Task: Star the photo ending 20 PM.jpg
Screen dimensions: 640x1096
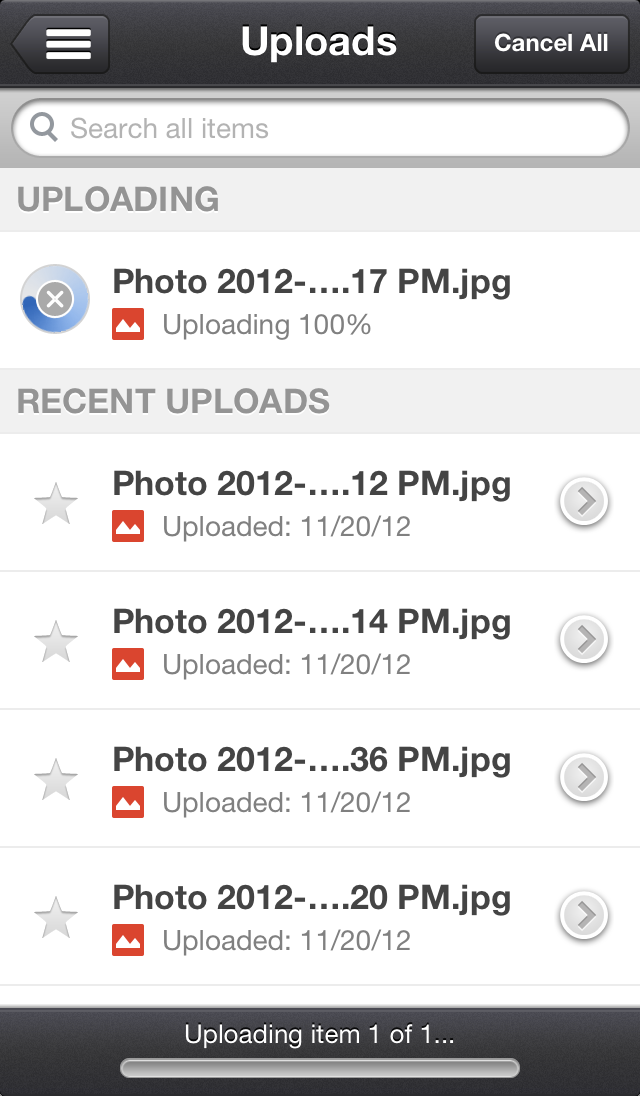Action: 56,917
